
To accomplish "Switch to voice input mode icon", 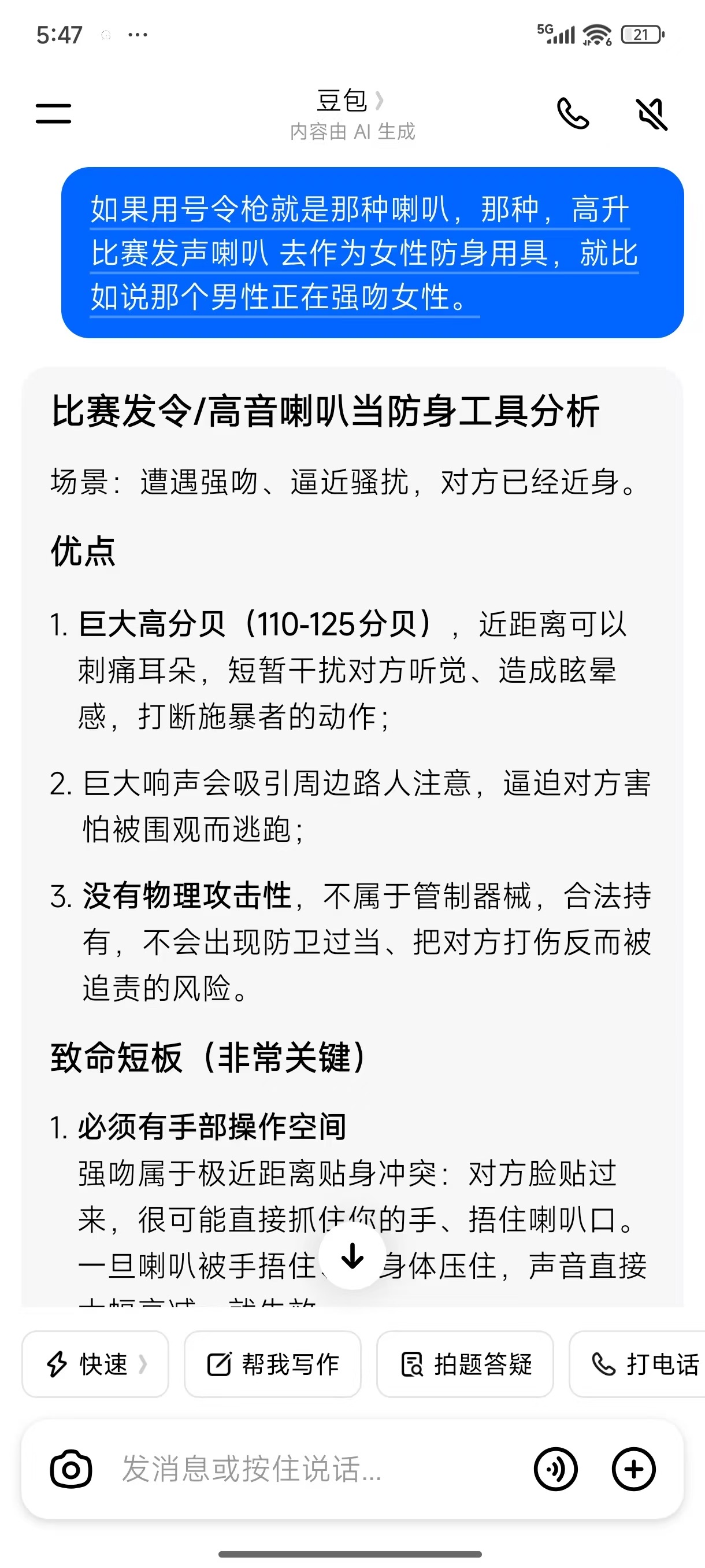I will 555,1469.
